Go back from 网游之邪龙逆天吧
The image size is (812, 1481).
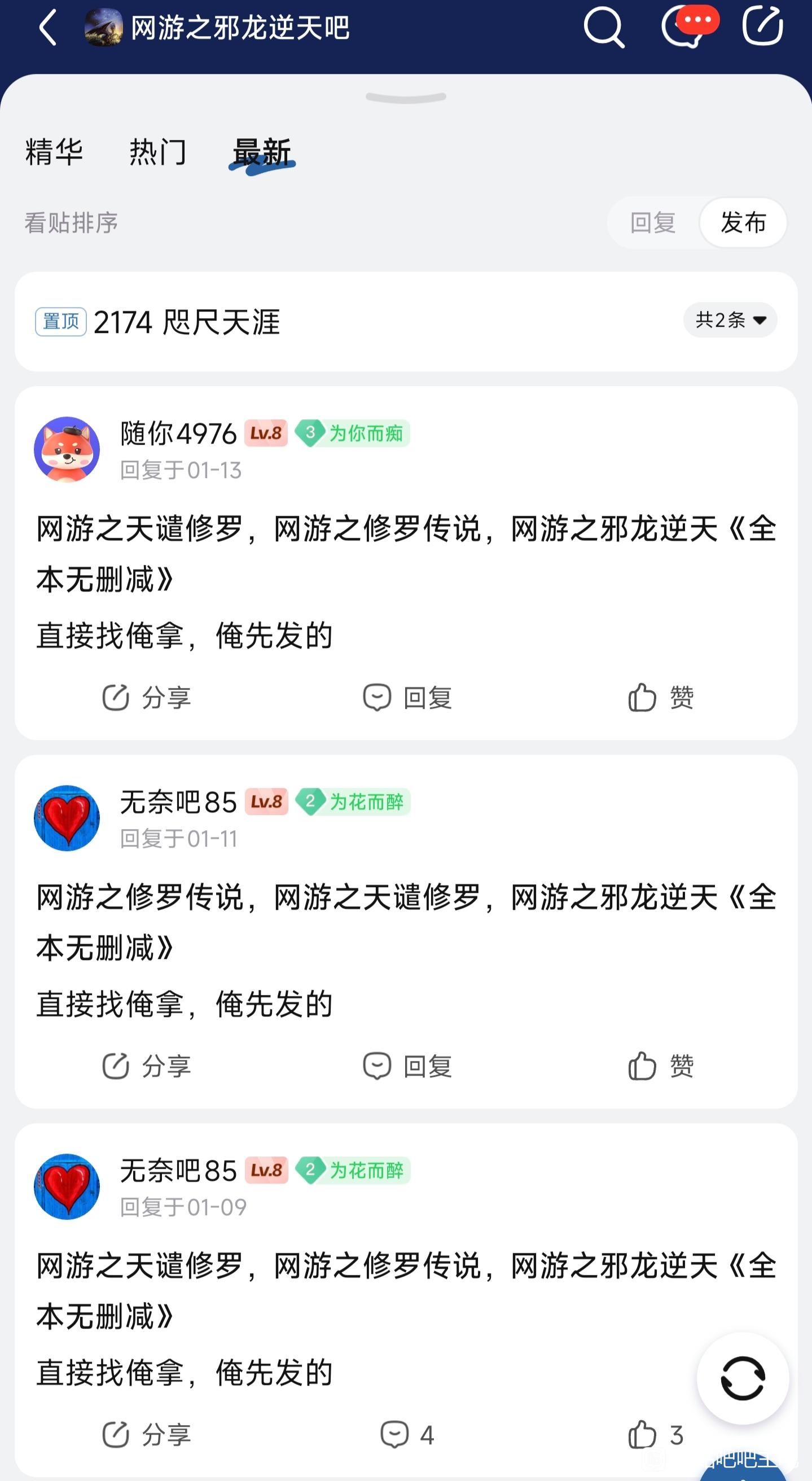(49, 27)
